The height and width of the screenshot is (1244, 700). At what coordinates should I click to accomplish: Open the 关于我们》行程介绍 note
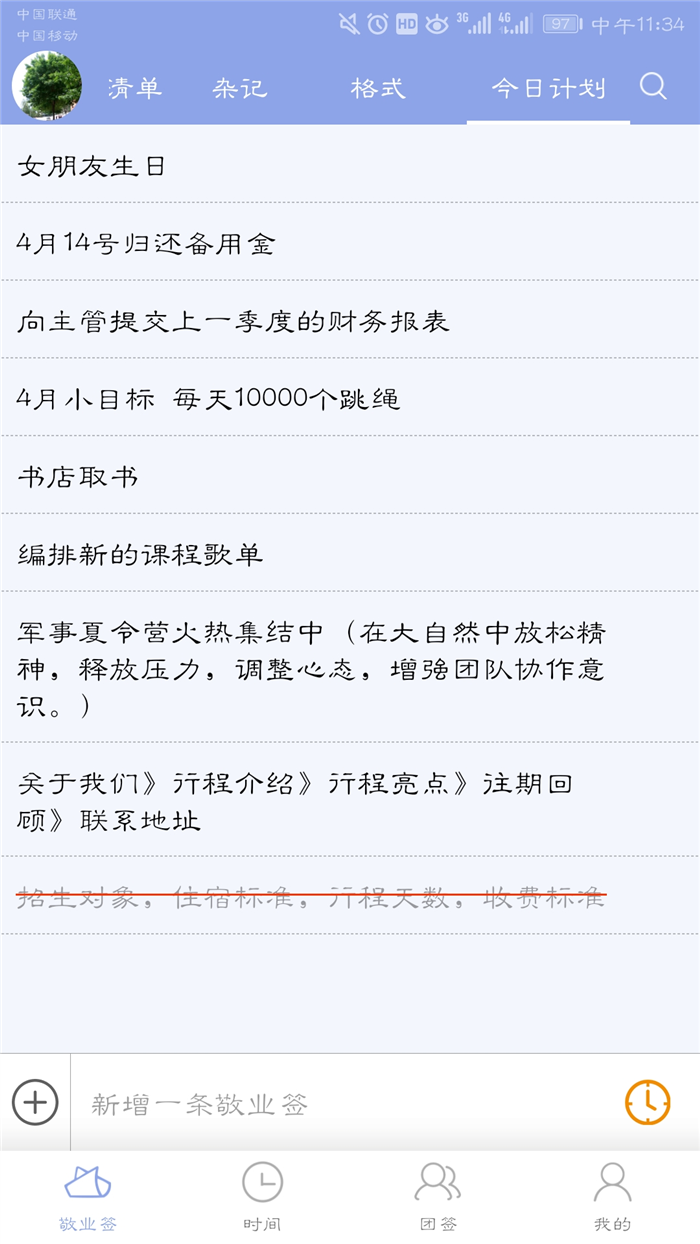[x=350, y=800]
